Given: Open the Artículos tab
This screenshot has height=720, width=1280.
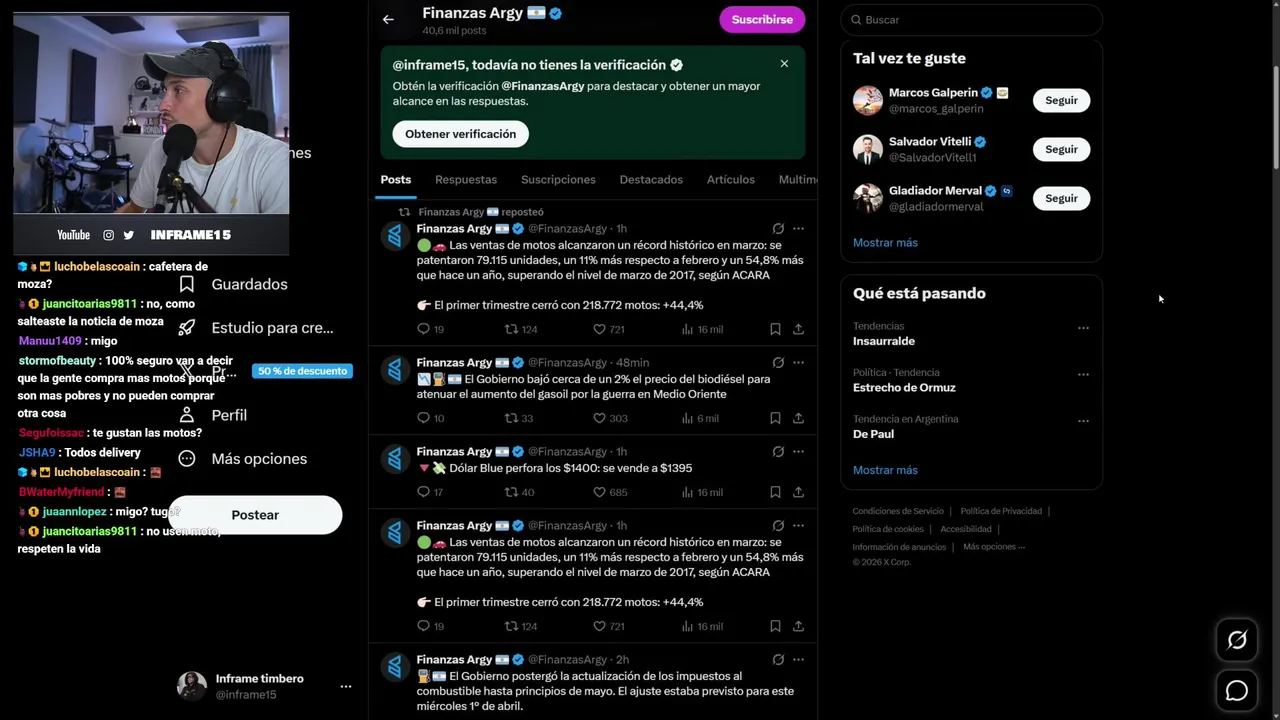Looking at the screenshot, I should pyautogui.click(x=730, y=180).
